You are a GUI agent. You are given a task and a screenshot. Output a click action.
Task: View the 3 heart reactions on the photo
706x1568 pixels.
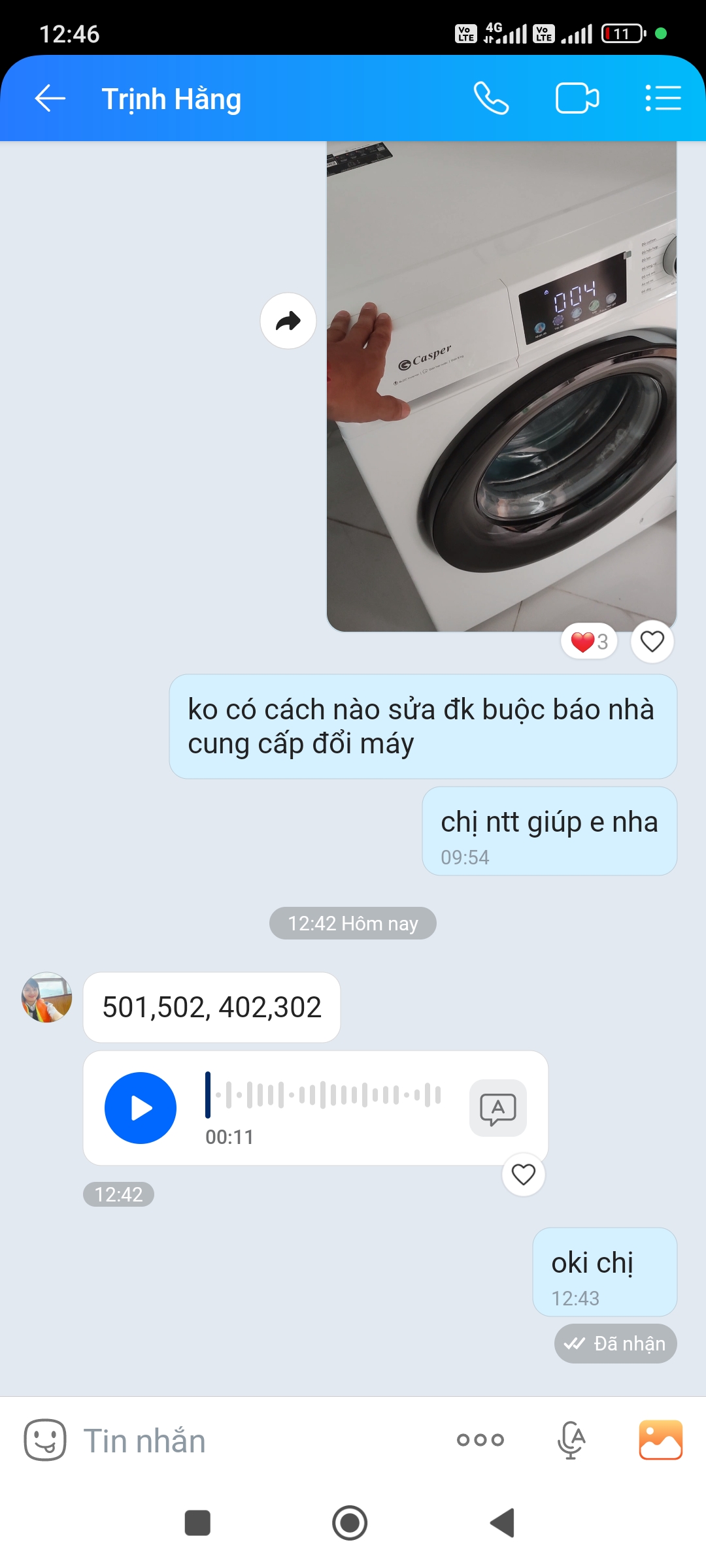(x=589, y=642)
